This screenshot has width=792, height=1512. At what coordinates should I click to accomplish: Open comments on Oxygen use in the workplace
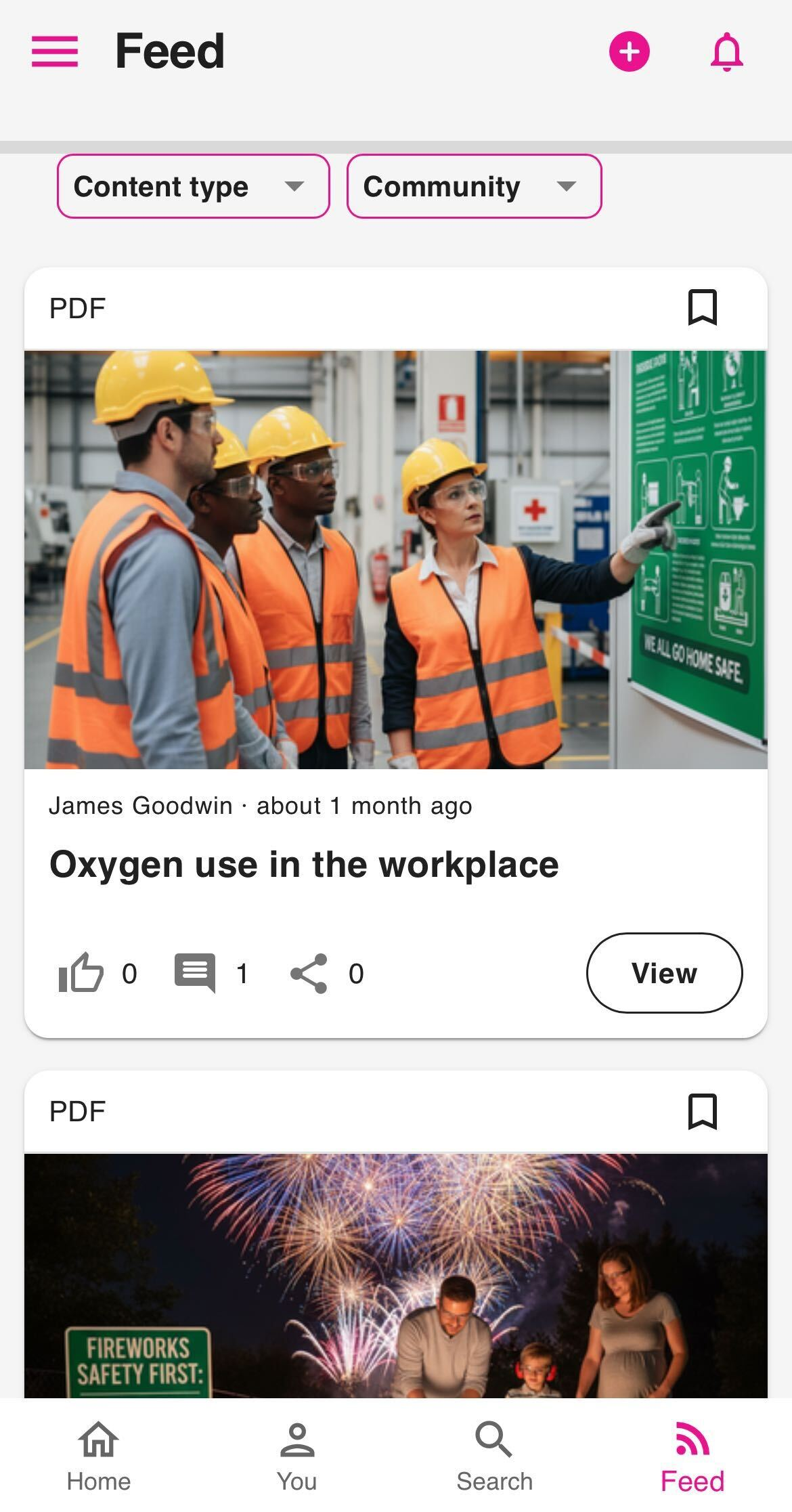pos(195,973)
